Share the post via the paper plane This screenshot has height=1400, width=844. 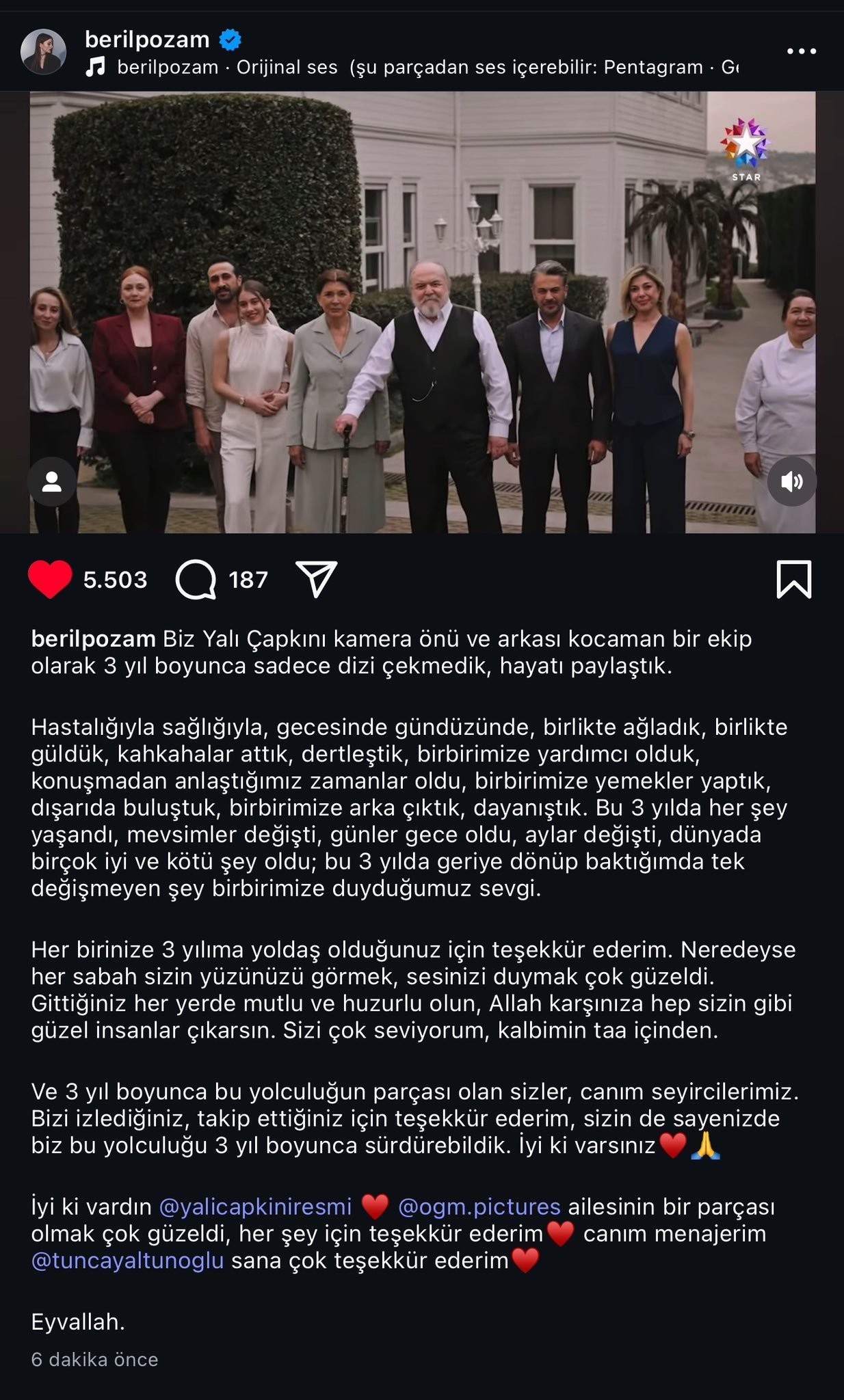click(x=316, y=579)
